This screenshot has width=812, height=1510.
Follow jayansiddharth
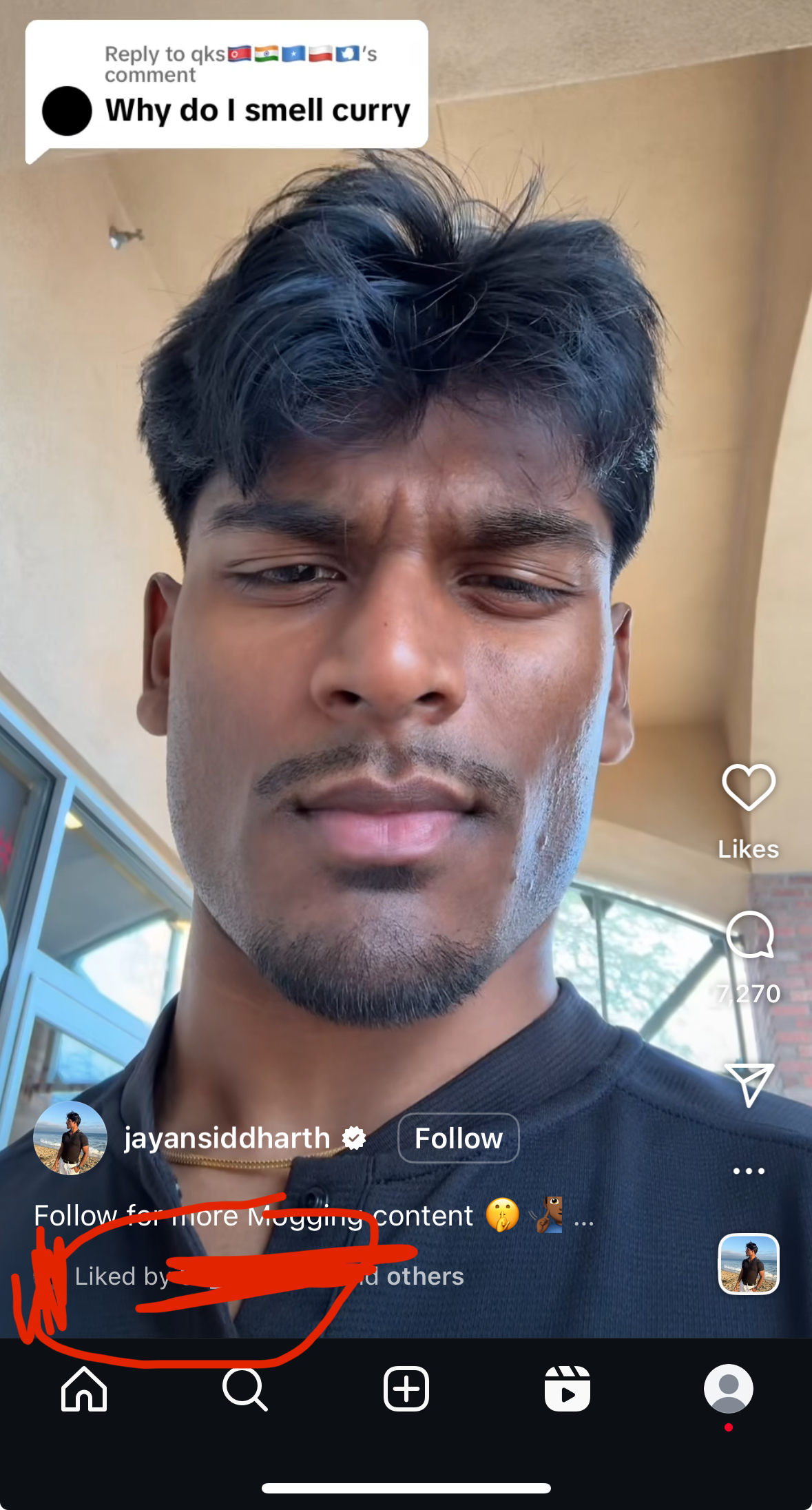pyautogui.click(x=459, y=1138)
